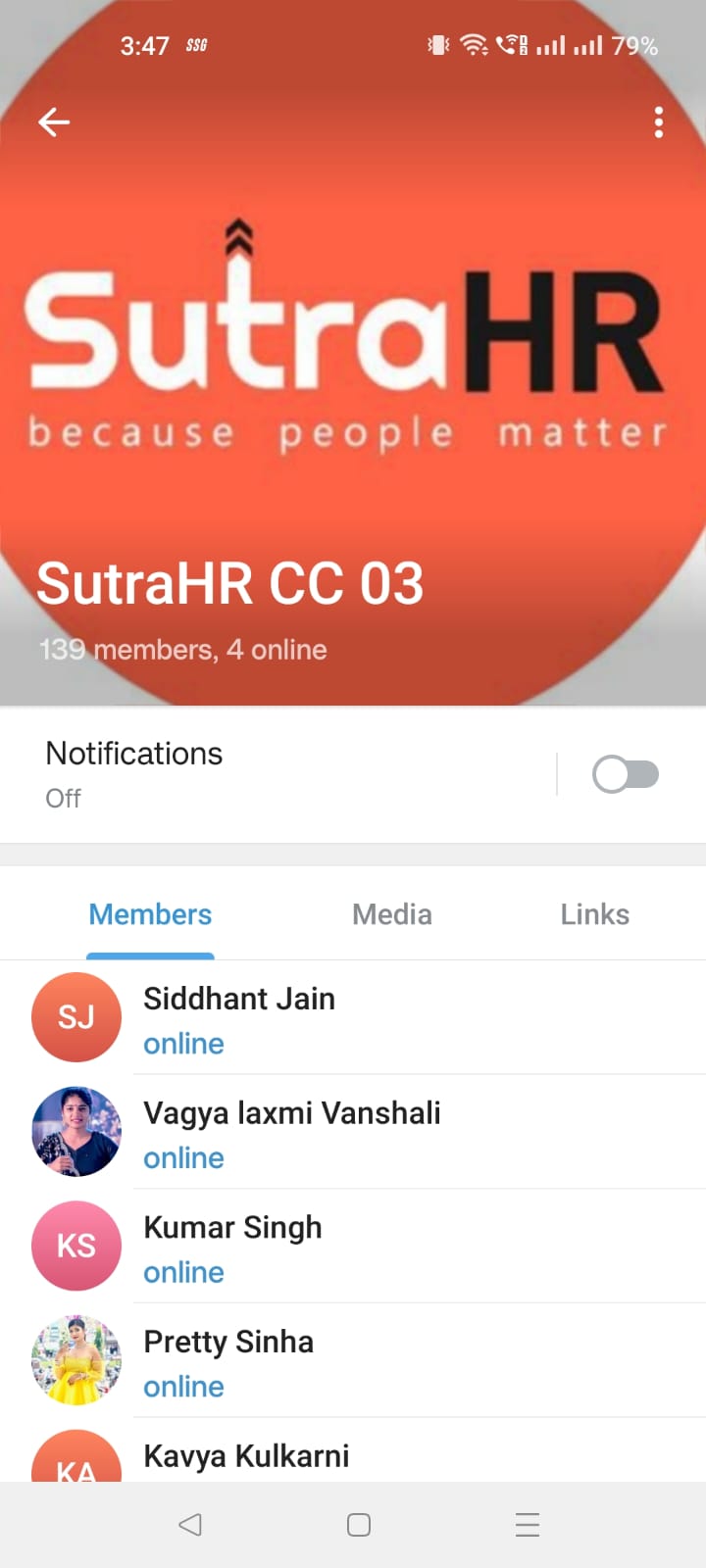Switch to the Media tab
Image resolution: width=706 pixels, height=1568 pixels.
click(392, 914)
